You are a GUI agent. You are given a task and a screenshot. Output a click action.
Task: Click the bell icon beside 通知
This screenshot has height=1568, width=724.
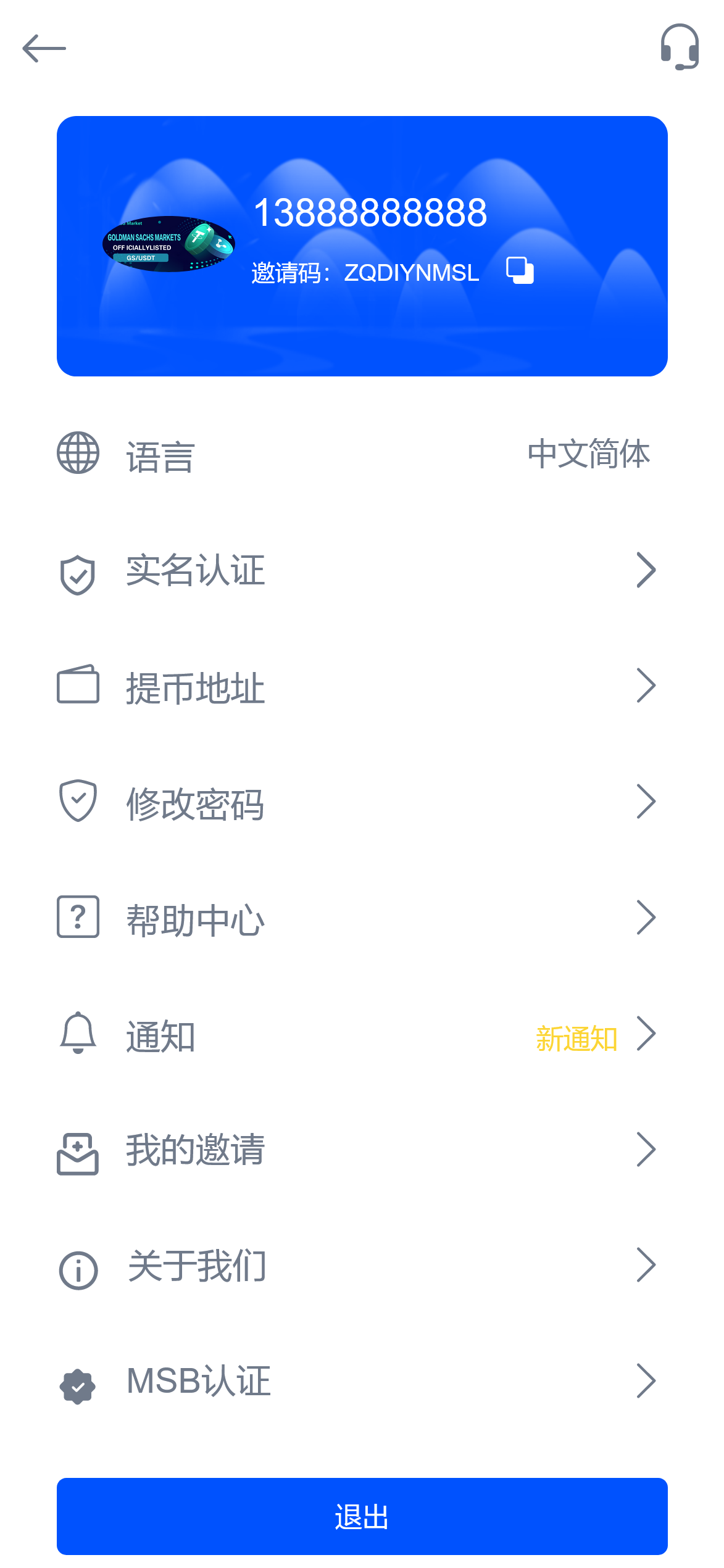[x=77, y=1034]
